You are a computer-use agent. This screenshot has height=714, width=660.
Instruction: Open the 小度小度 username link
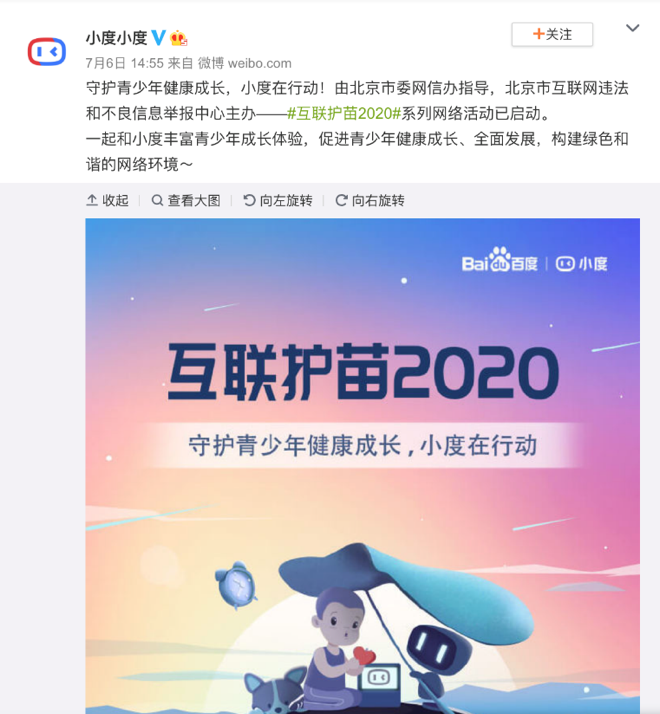coord(116,38)
